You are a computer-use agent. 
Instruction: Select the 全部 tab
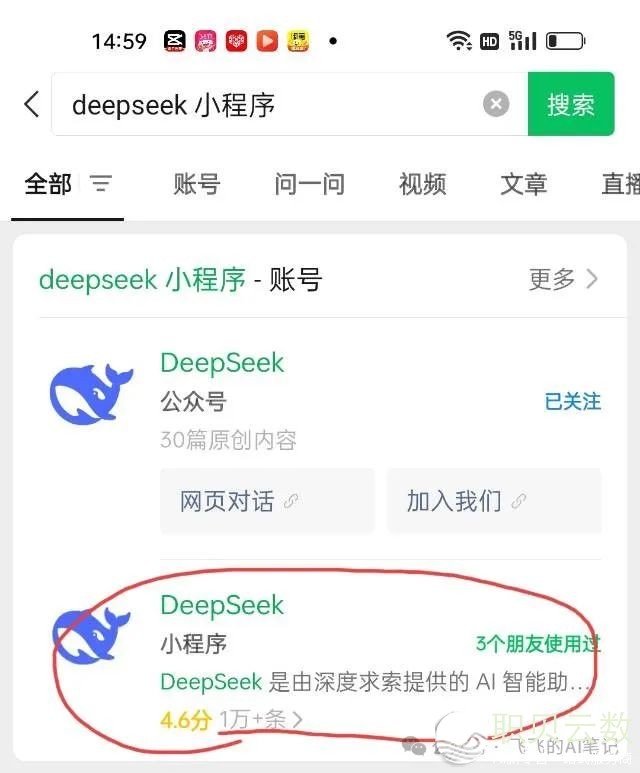tap(48, 184)
